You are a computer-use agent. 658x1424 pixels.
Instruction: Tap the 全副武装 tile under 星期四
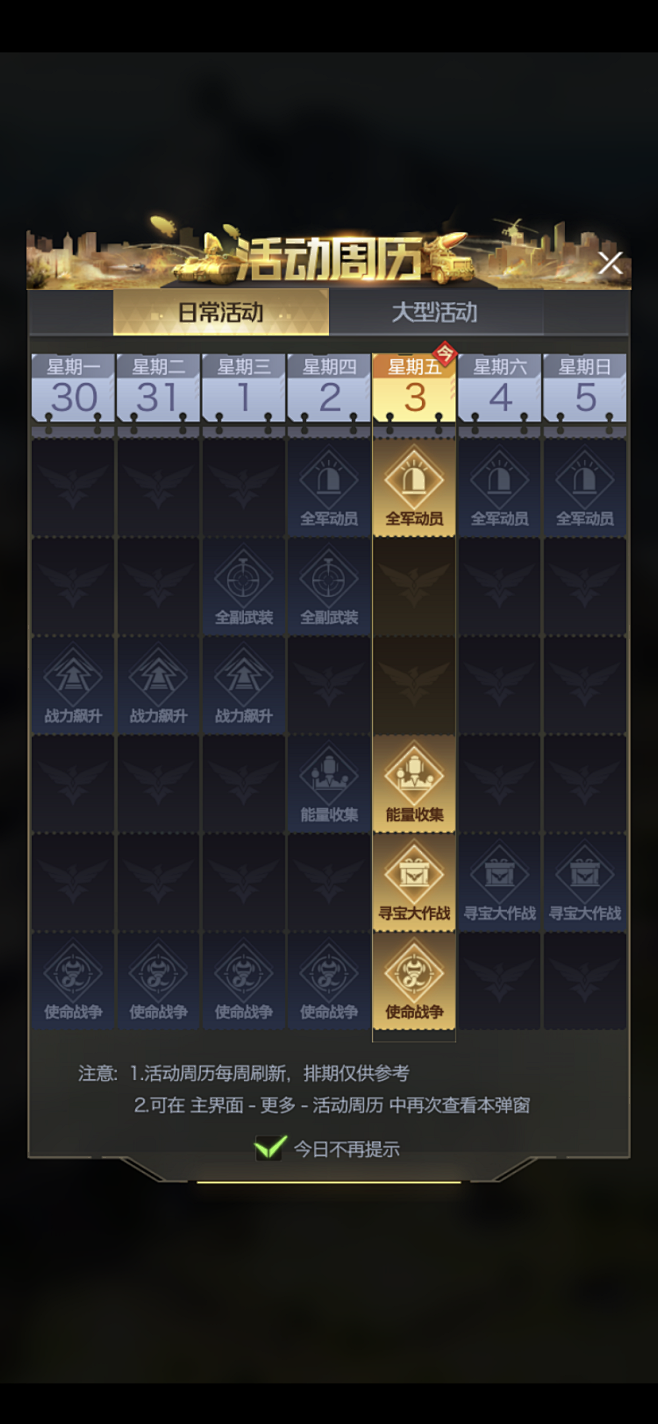tap(329, 586)
